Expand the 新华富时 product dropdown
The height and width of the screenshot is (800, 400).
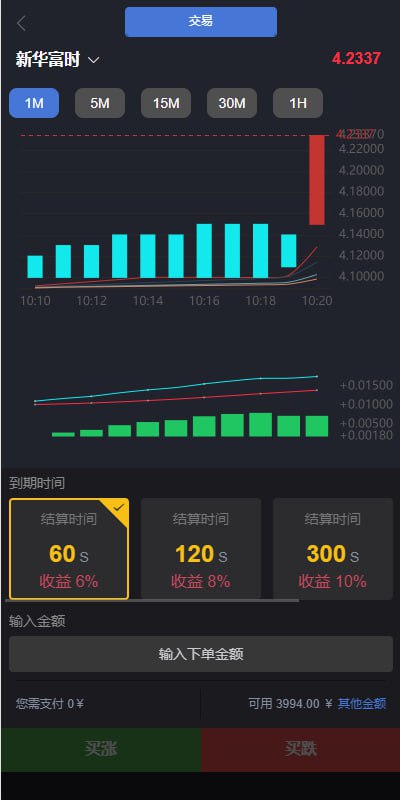coord(58,60)
